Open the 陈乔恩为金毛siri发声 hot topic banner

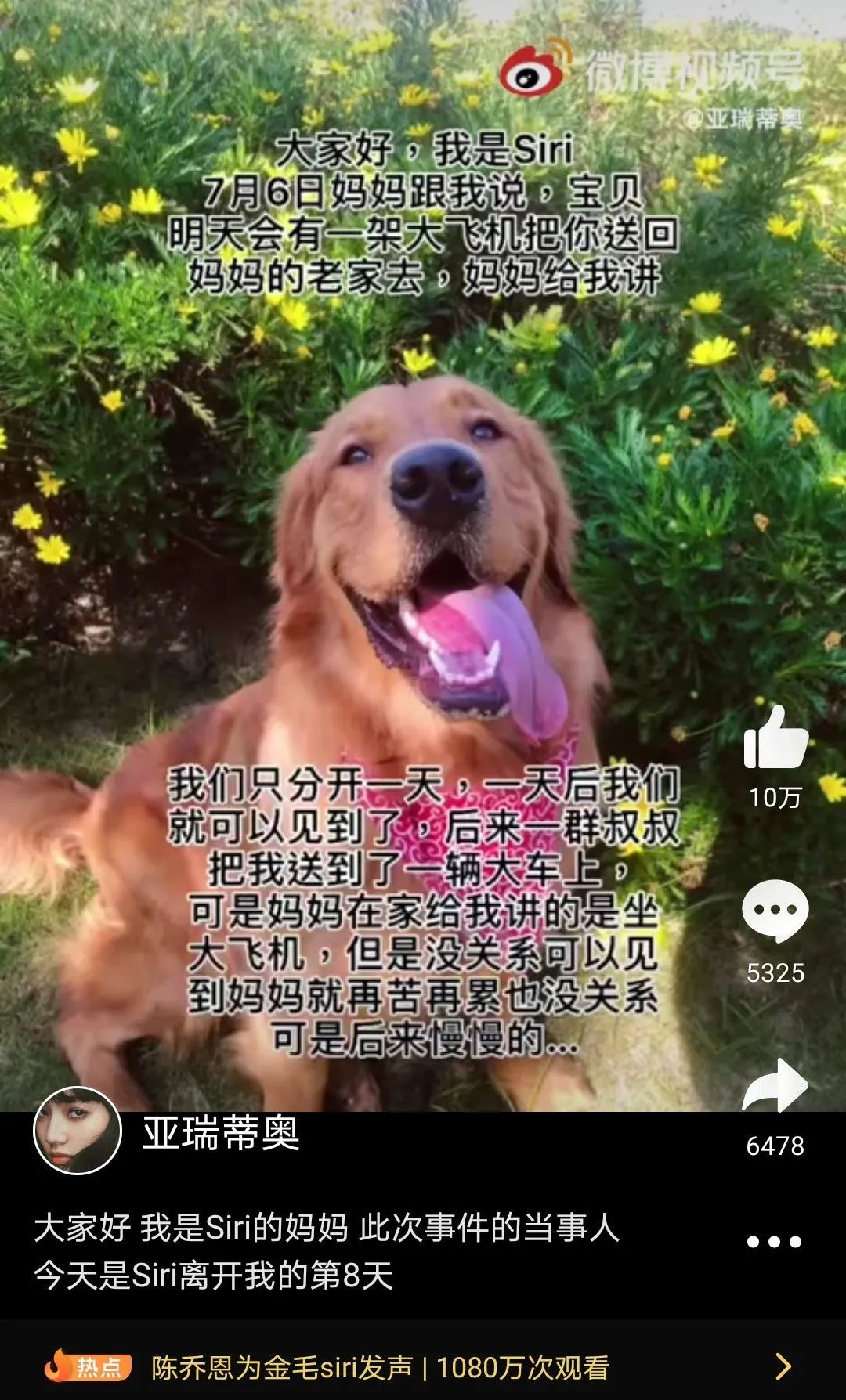(x=423, y=1367)
